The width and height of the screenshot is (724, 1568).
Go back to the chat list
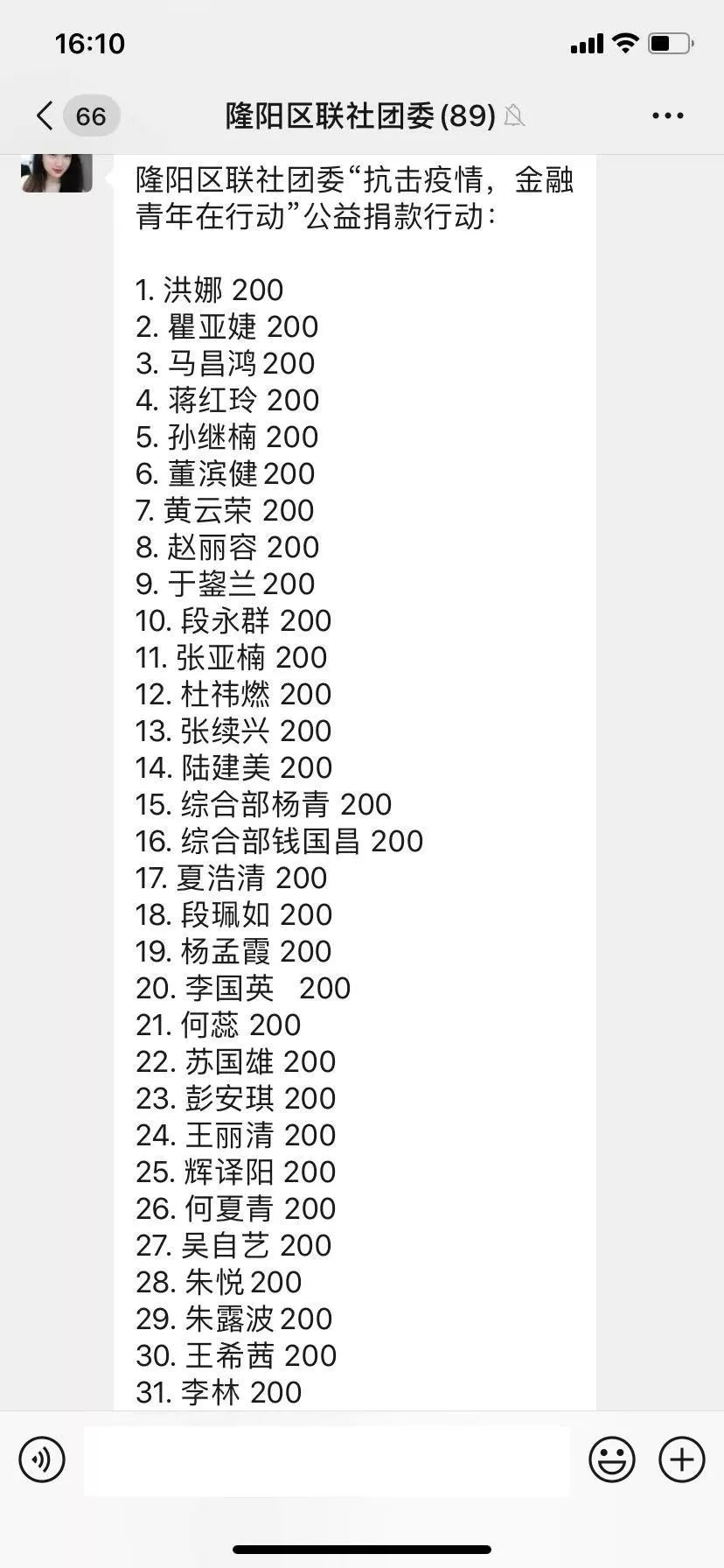(x=45, y=115)
